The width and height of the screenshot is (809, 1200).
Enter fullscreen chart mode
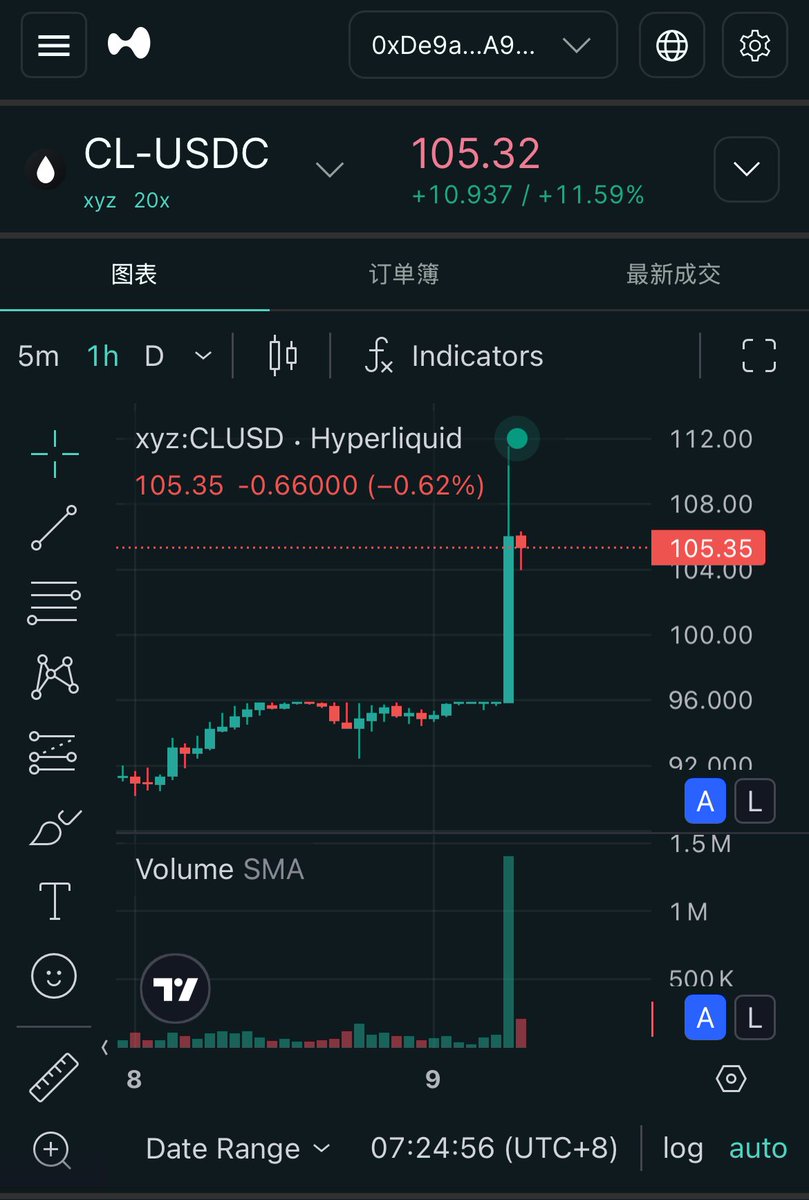(x=758, y=356)
